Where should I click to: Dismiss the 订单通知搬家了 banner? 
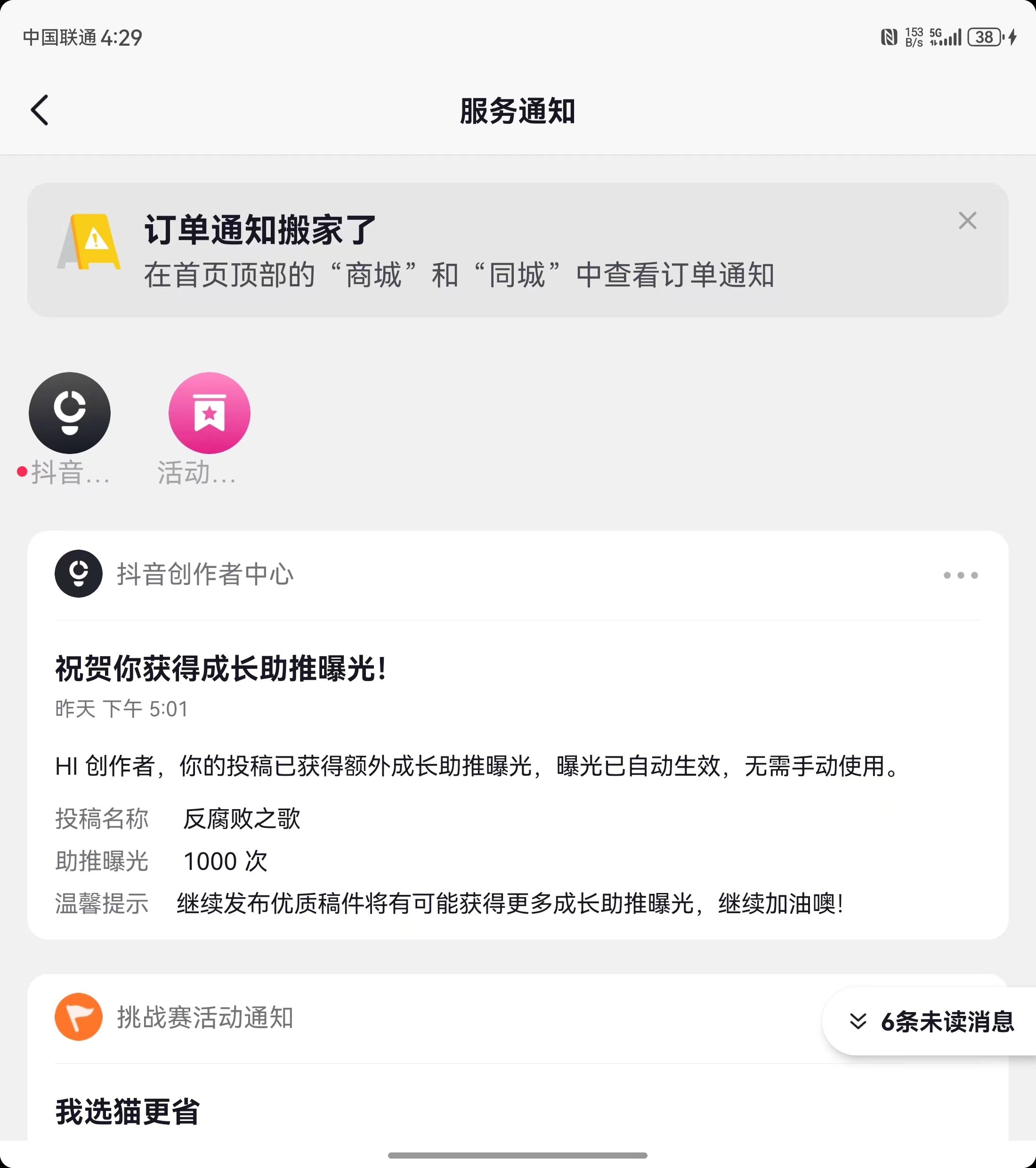(x=967, y=220)
